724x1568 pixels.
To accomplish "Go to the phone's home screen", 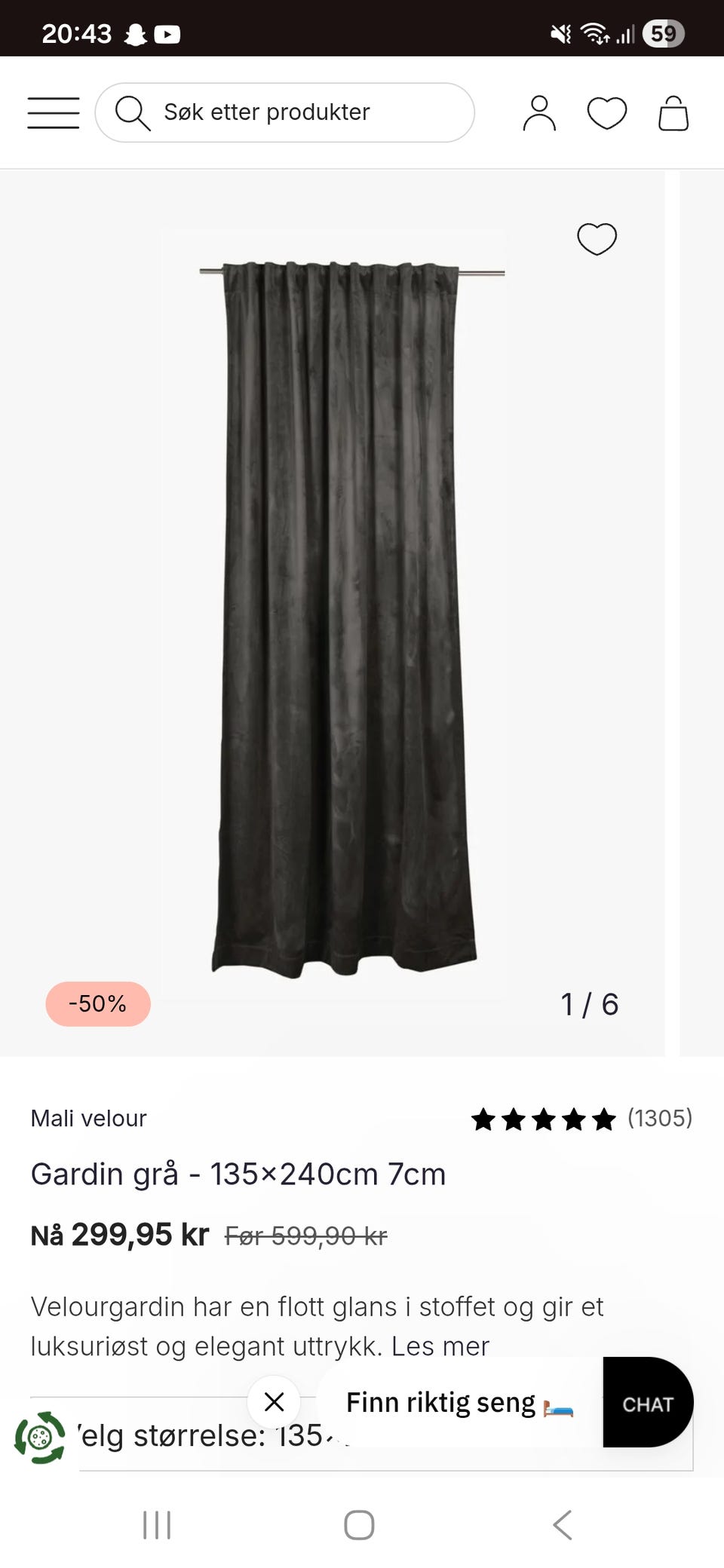I will (359, 1525).
